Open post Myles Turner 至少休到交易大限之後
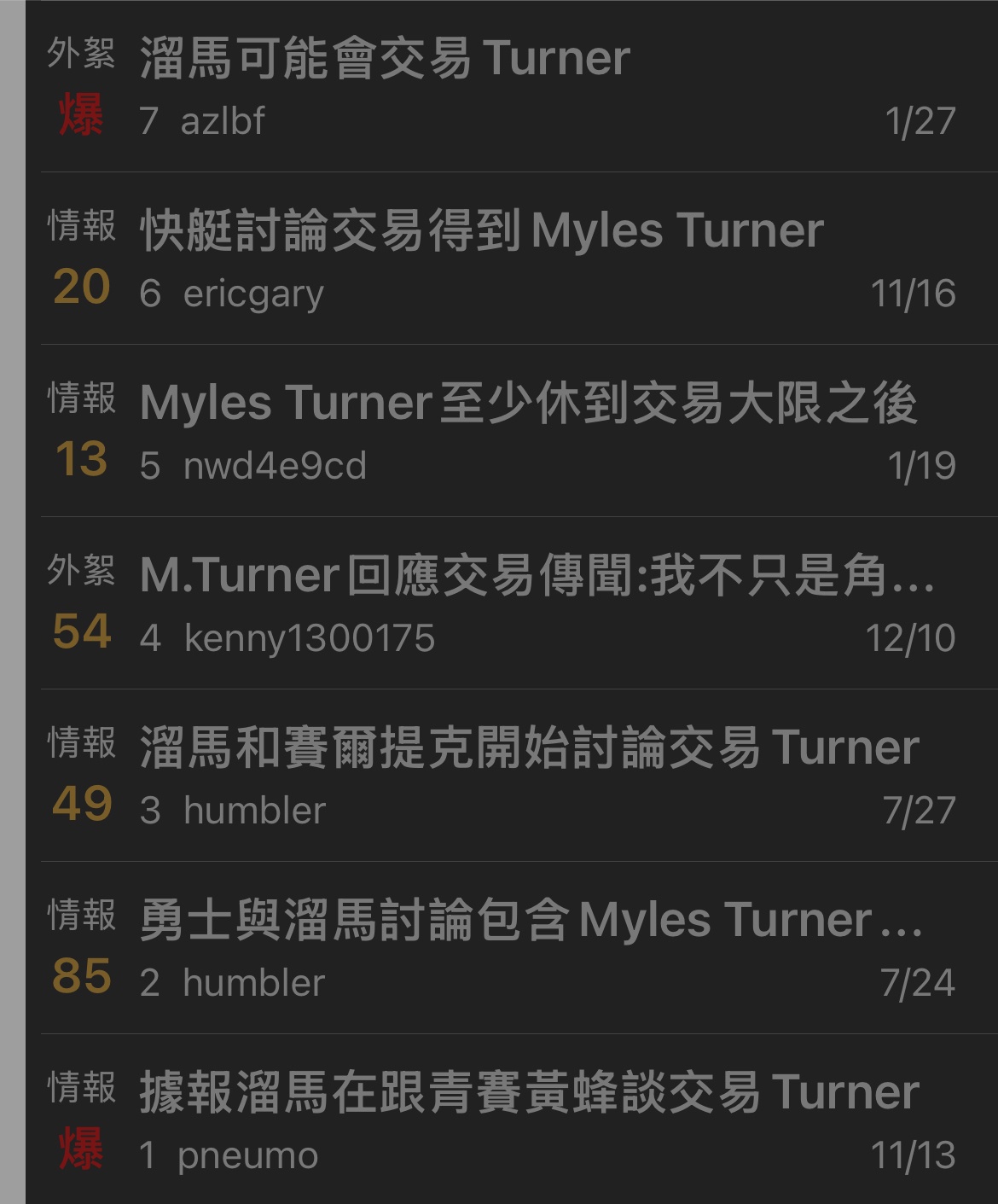This screenshot has height=1204, width=998. tap(529, 404)
